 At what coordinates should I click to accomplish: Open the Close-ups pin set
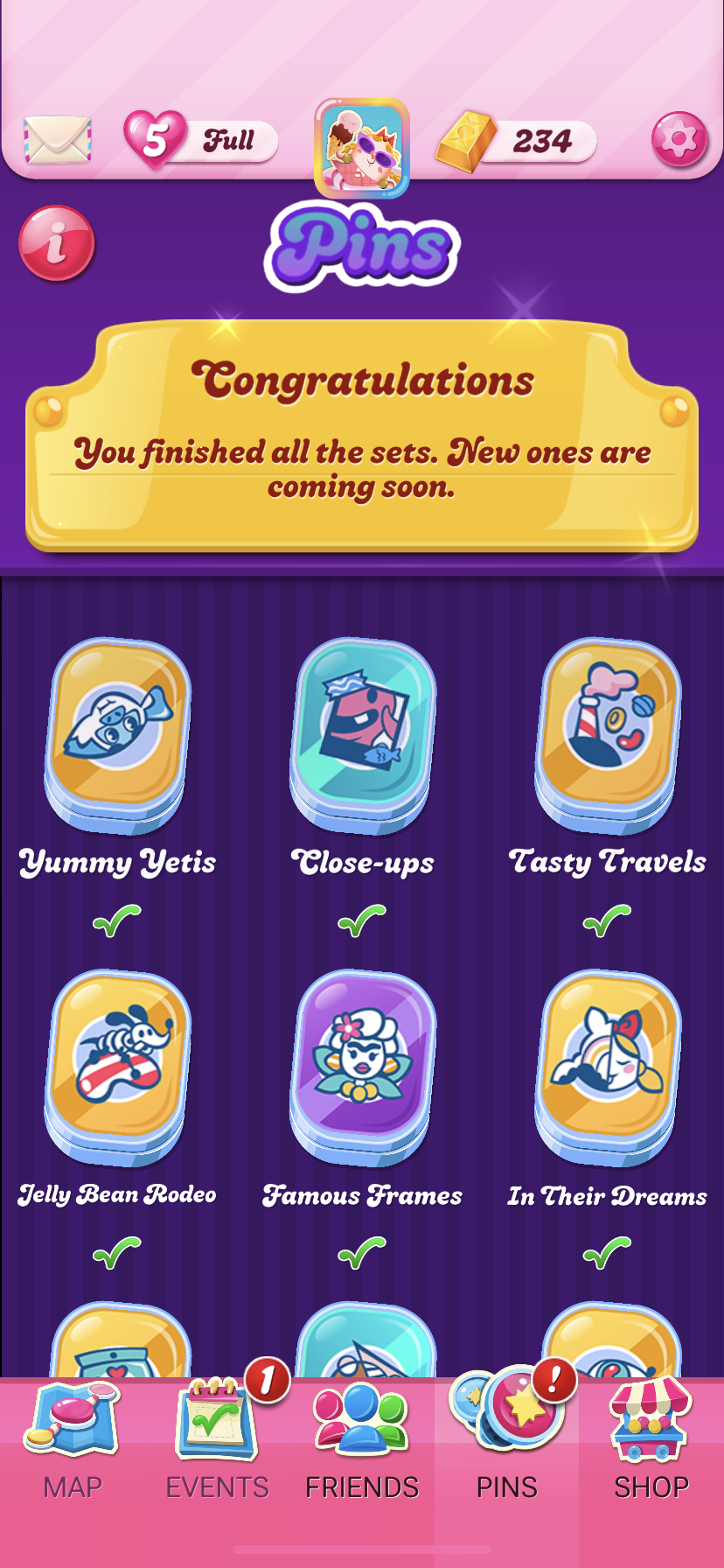361,735
